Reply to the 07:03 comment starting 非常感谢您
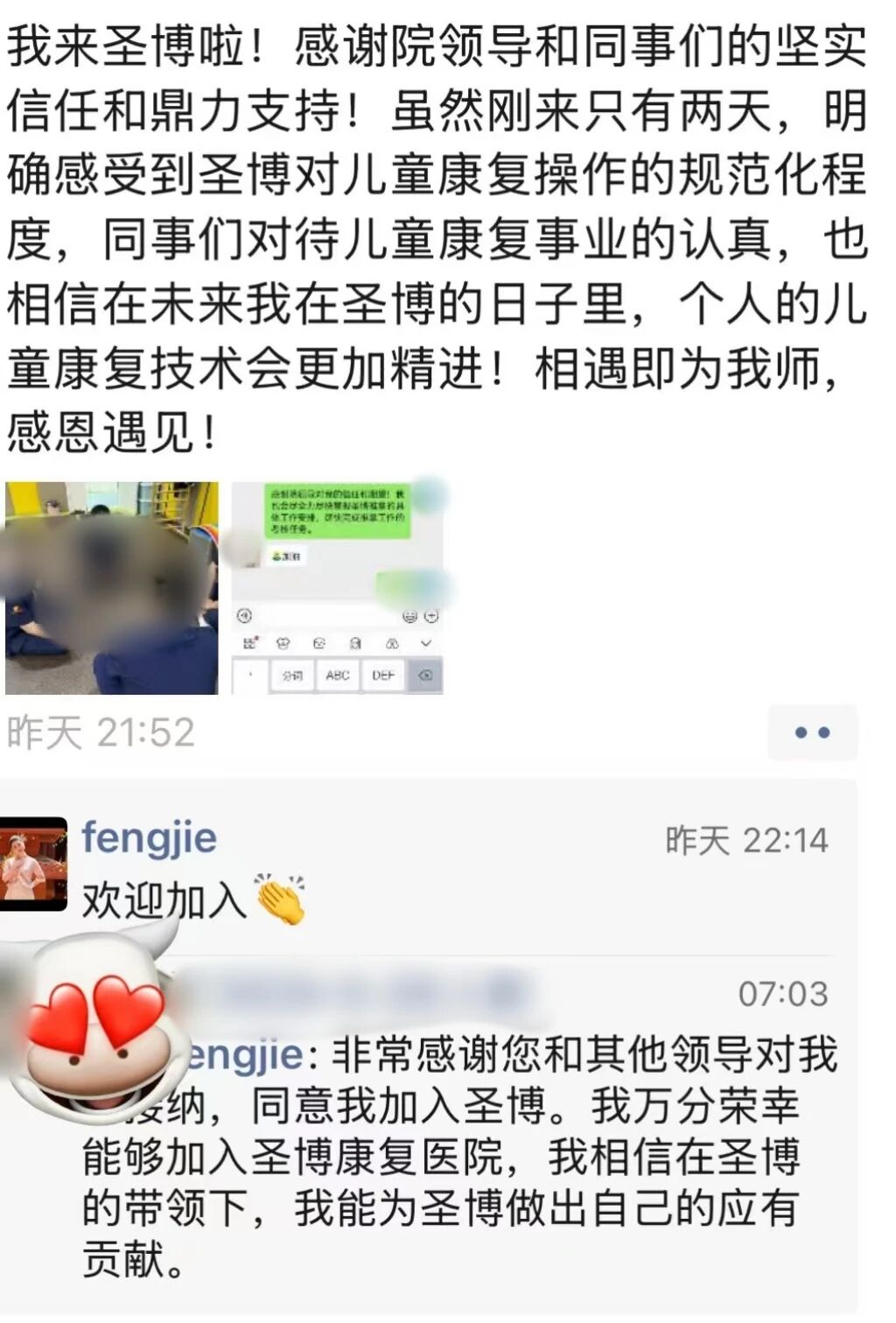This screenshot has height=1323, width=896. (x=455, y=1155)
